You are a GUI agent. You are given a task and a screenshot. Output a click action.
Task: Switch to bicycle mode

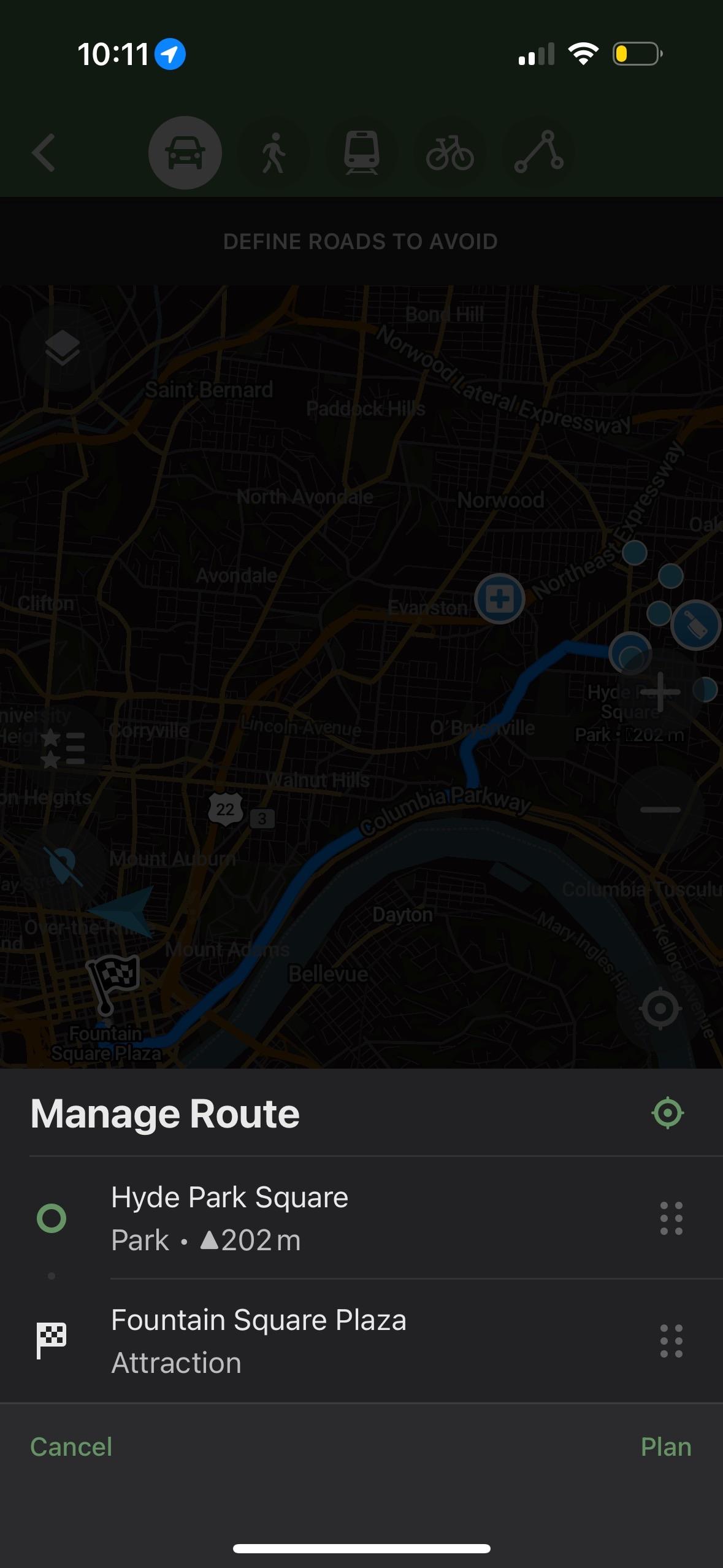click(x=450, y=152)
